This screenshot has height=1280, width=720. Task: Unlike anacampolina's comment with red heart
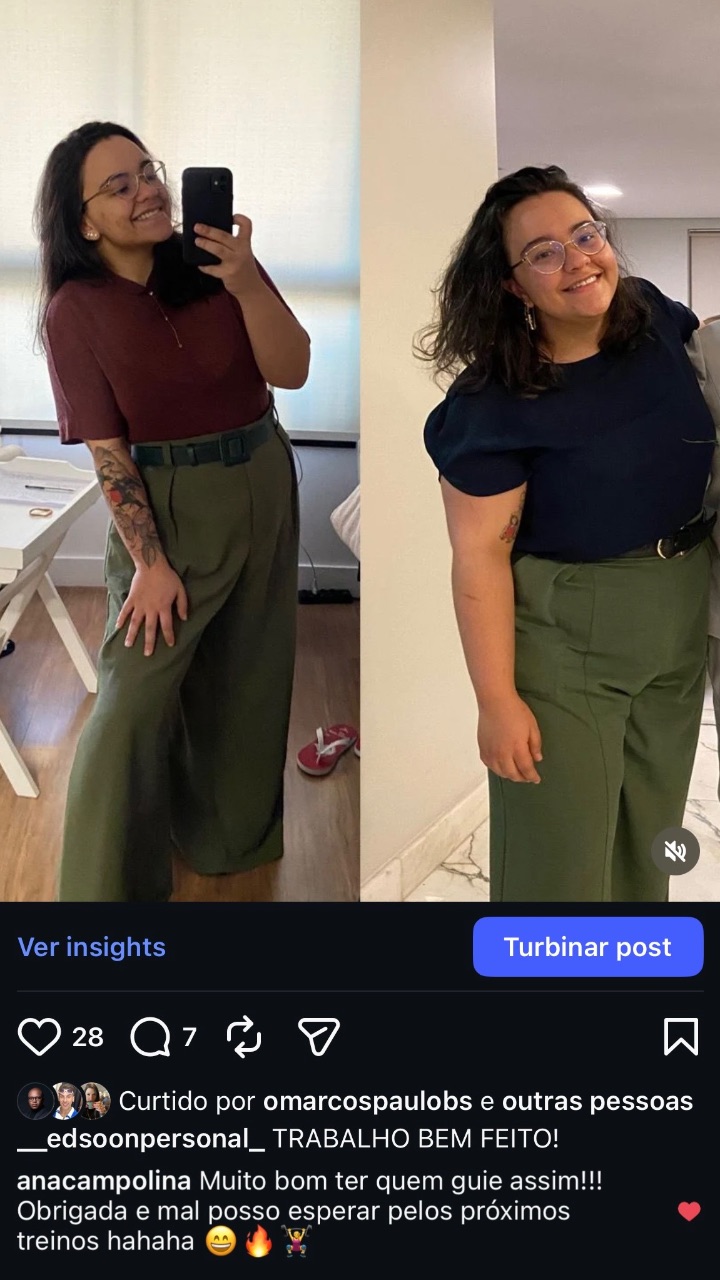(x=689, y=1211)
